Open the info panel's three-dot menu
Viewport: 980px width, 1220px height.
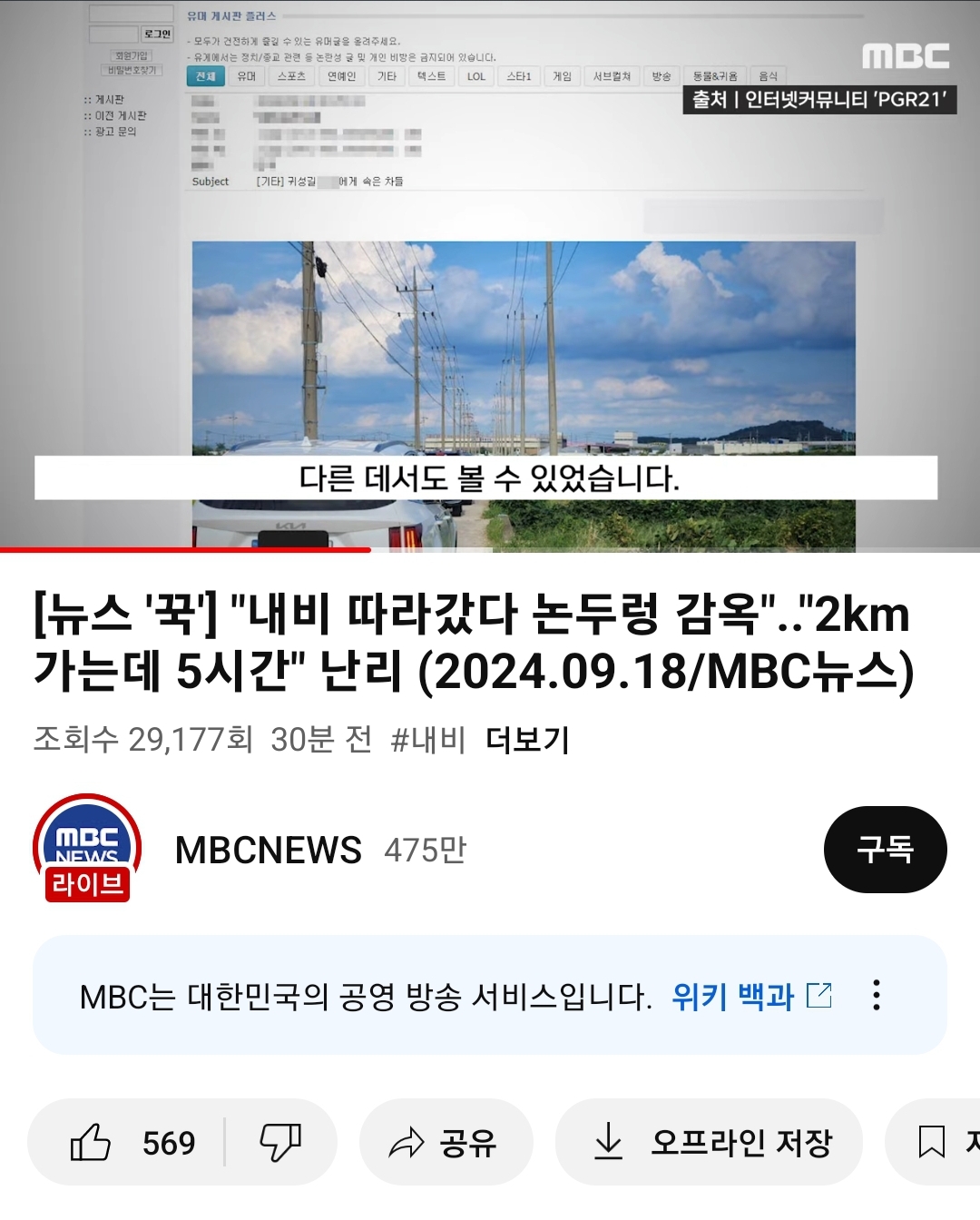pos(876,995)
